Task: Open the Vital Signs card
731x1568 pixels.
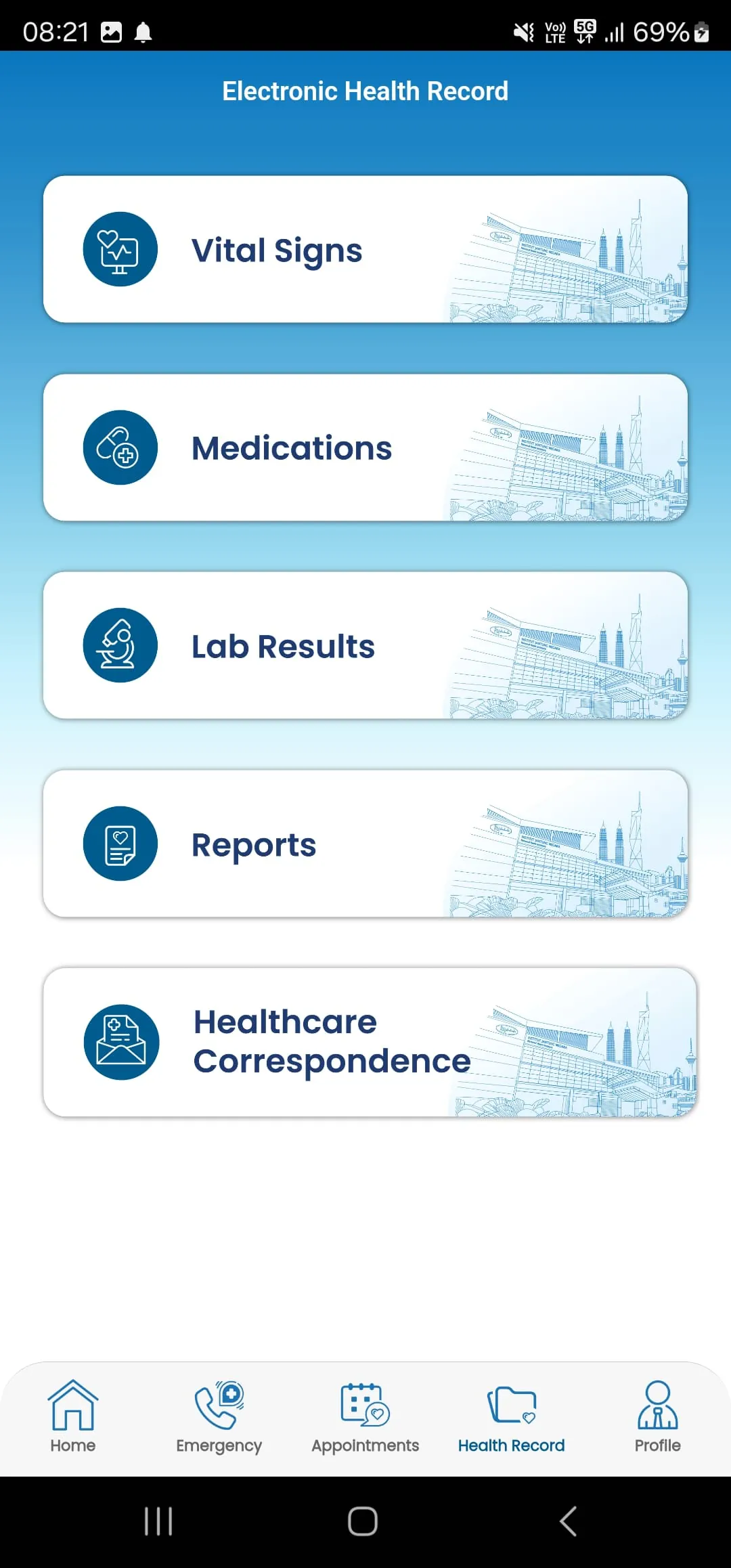Action: tap(365, 249)
